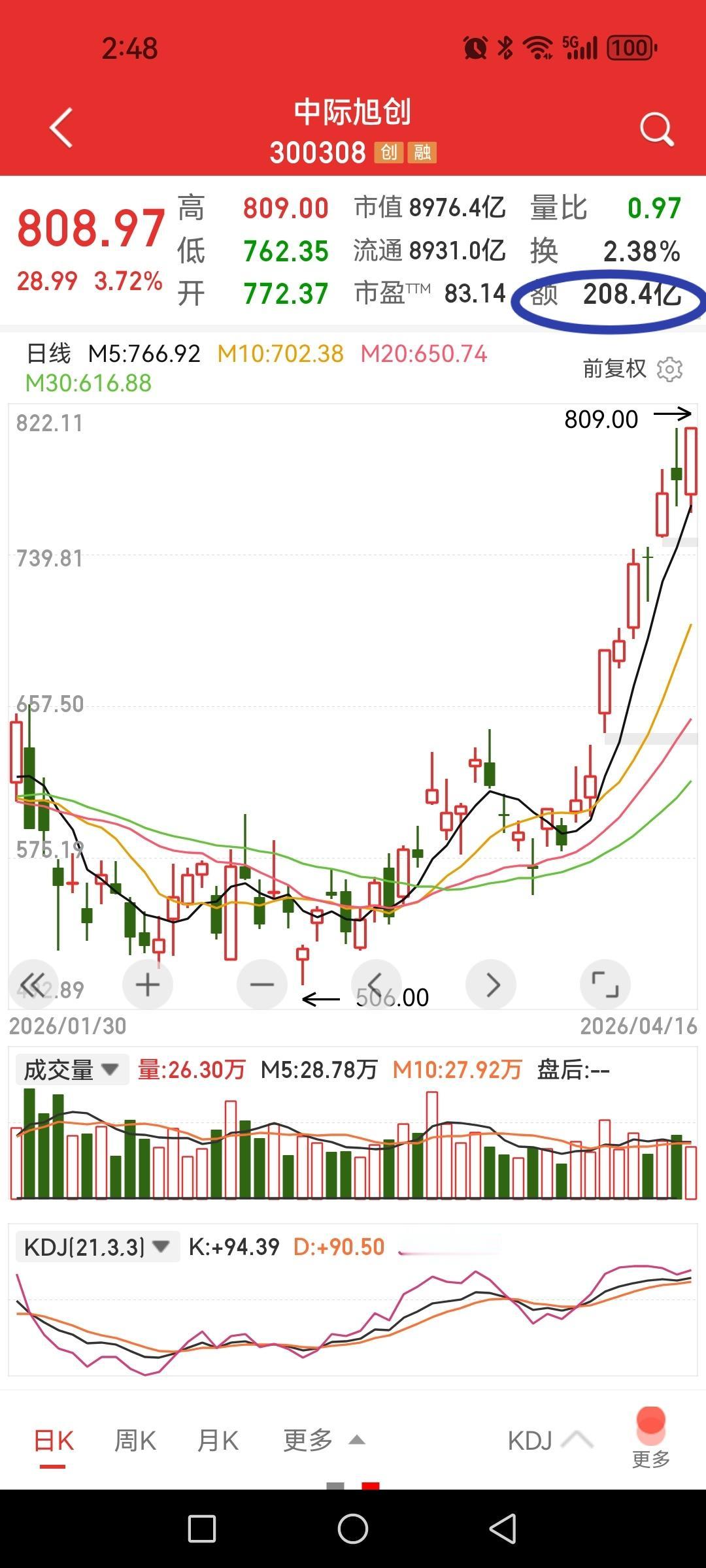The image size is (706, 1568).
Task: Switch to the 月K tab
Action: click(218, 1441)
